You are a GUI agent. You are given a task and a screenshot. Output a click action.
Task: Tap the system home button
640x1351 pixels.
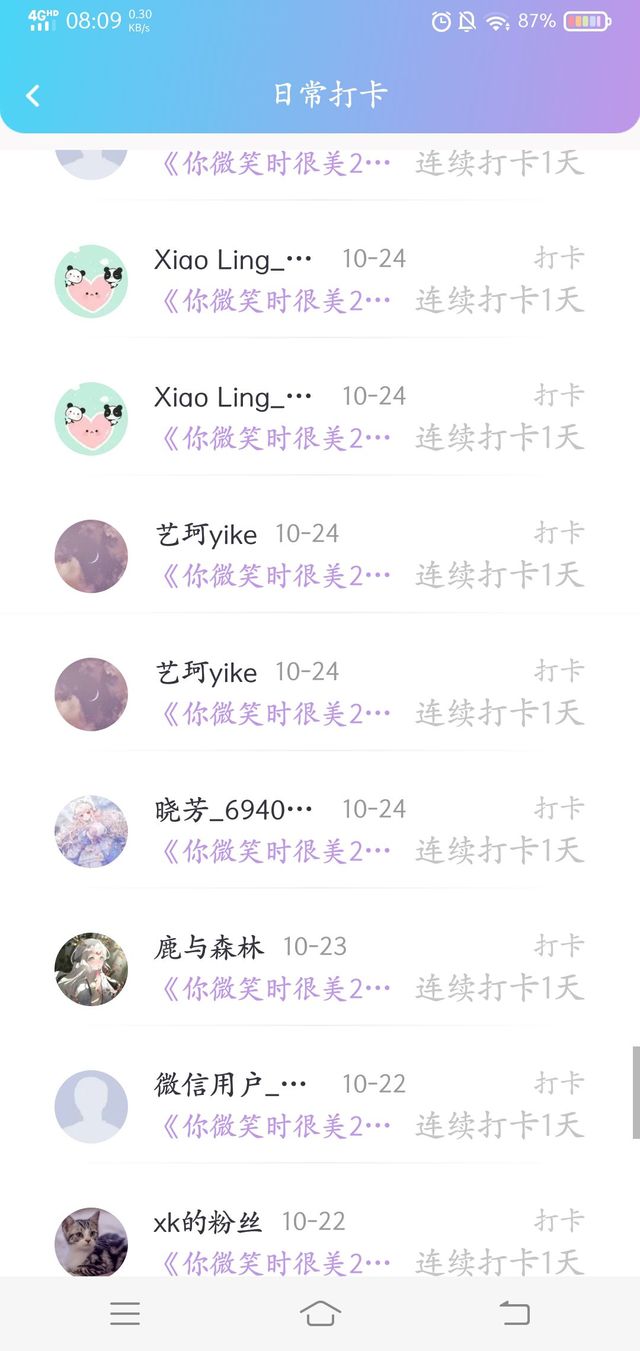point(320,1314)
